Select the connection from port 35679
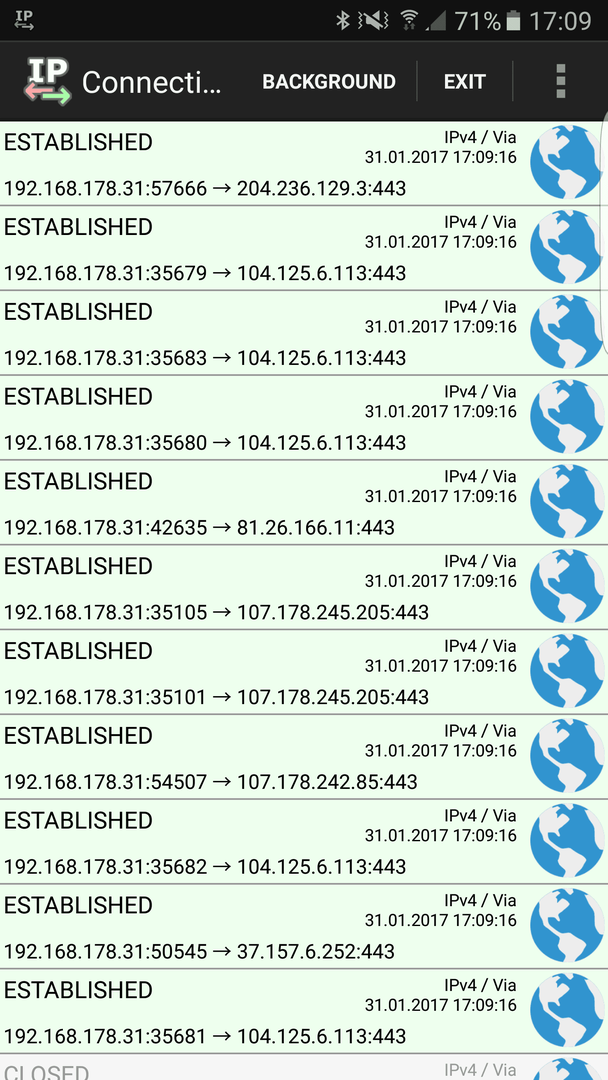The height and width of the screenshot is (1080, 608). tap(304, 248)
